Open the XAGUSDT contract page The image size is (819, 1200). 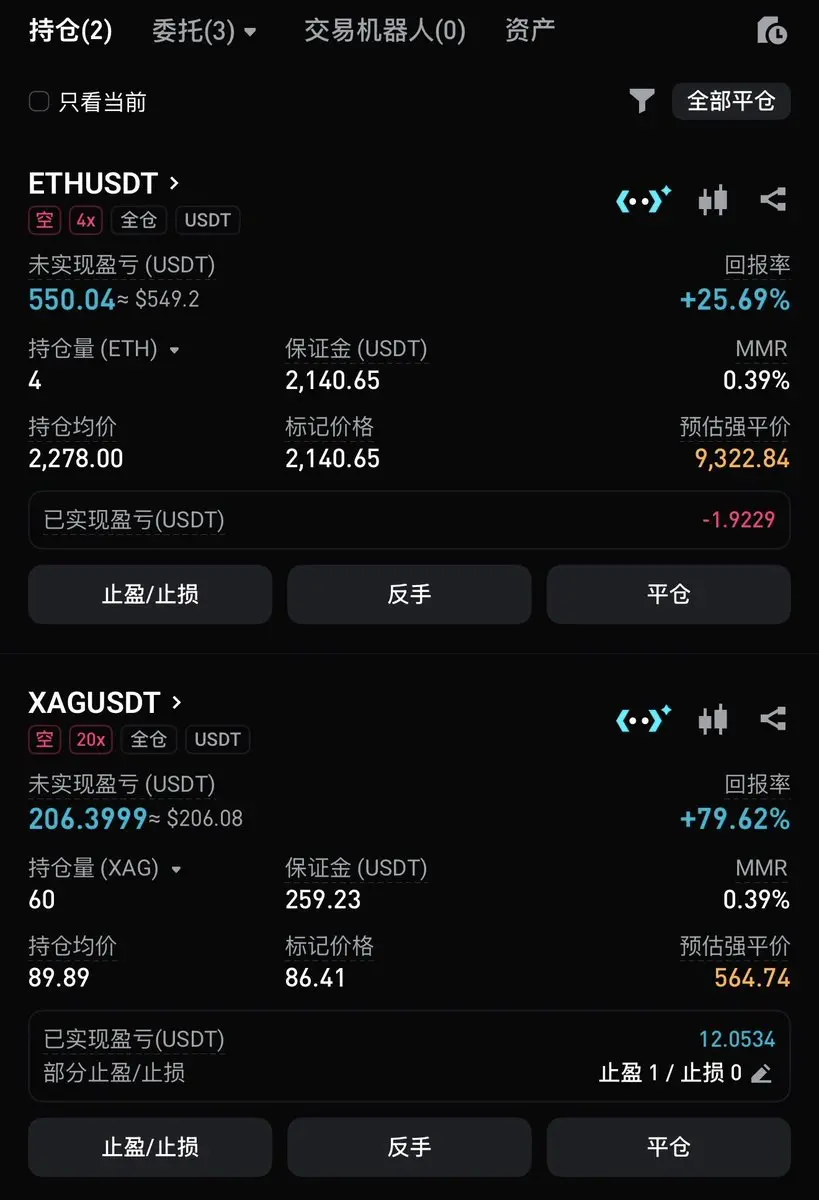[x=106, y=703]
